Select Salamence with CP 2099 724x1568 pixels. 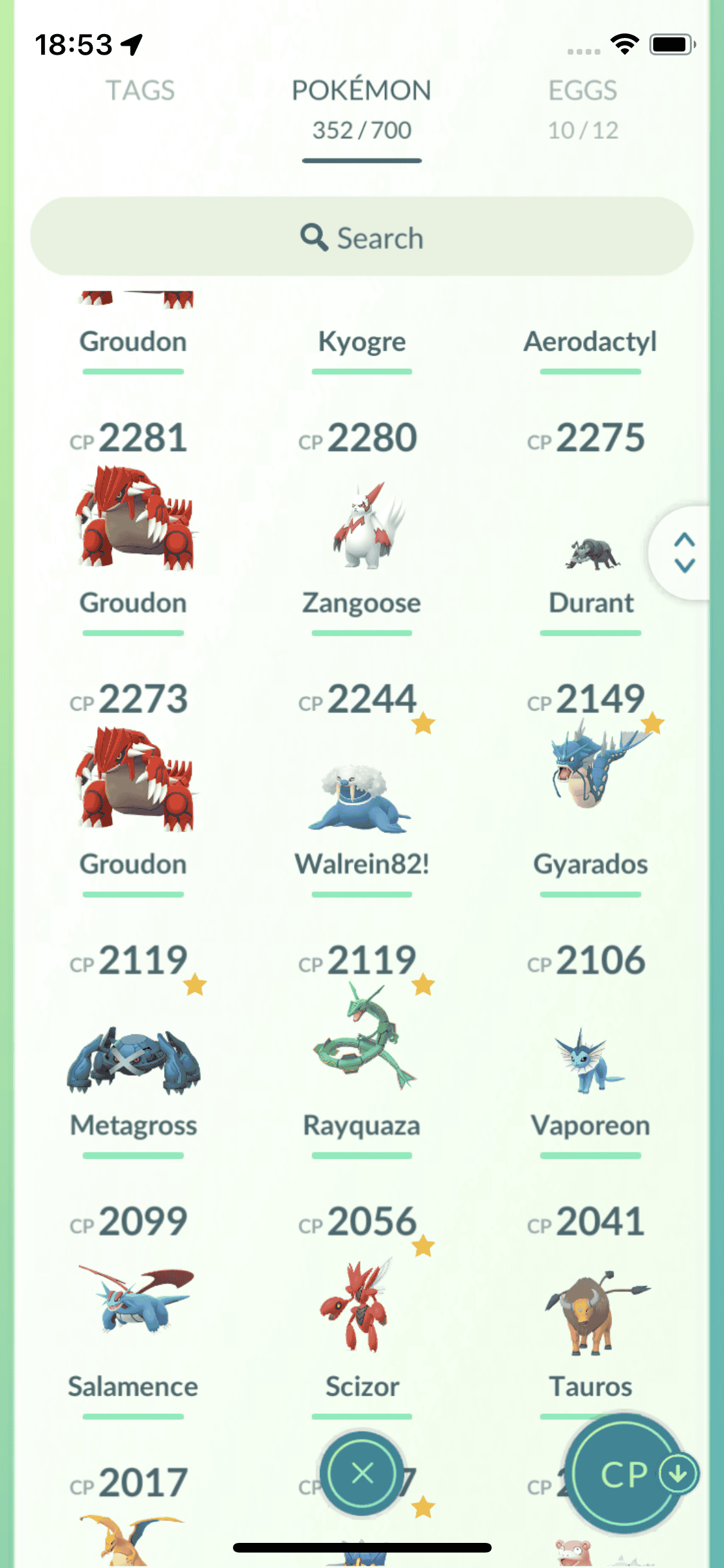134,1300
